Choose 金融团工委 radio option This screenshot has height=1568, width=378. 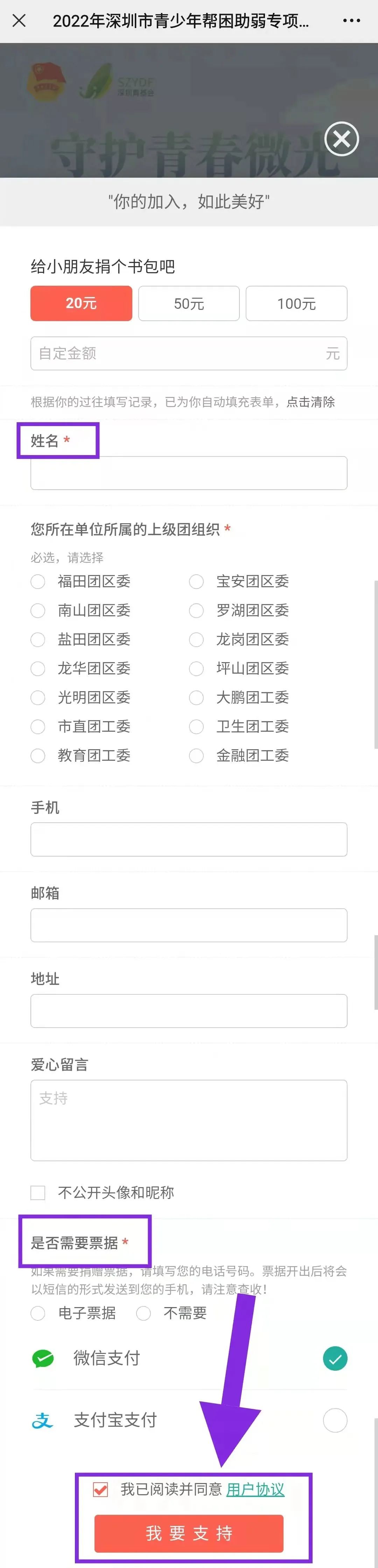(196, 755)
